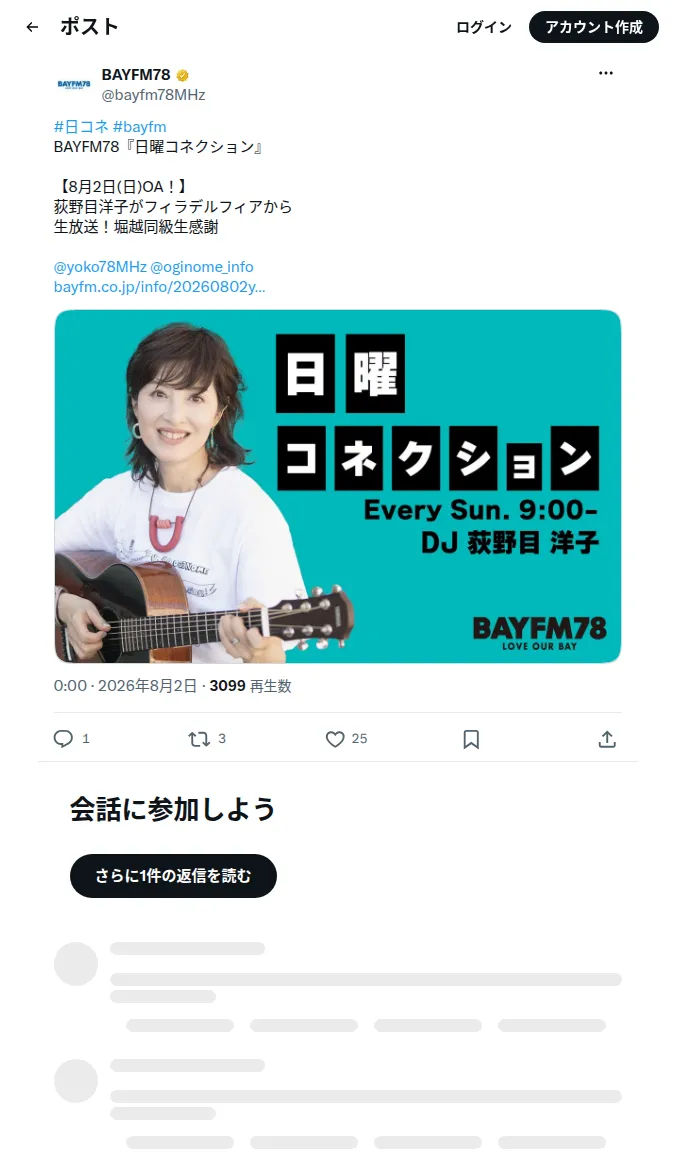Tap さらに1件の返信を読む button
The width and height of the screenshot is (675, 1164).
tap(173, 876)
